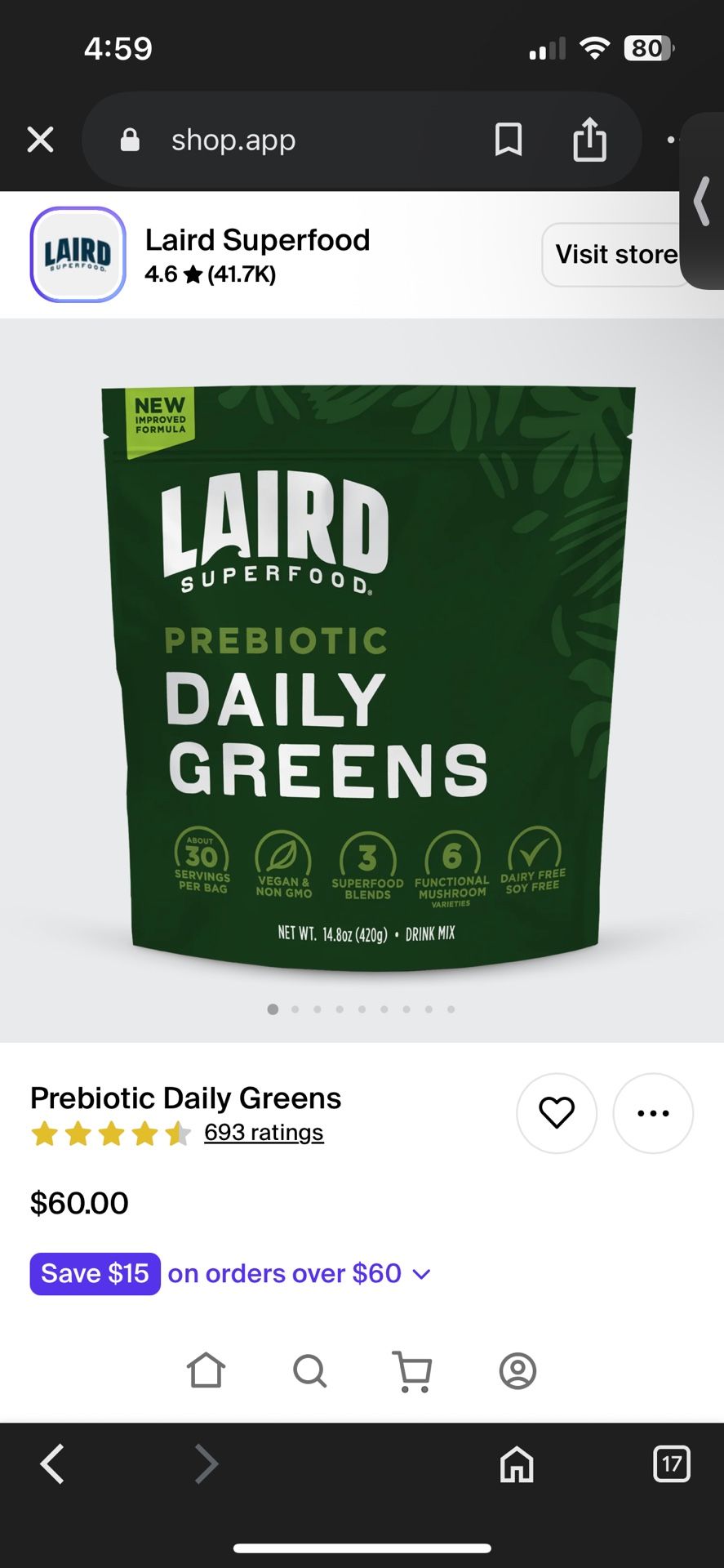View the shopping cart
The width and height of the screenshot is (724, 1568).
tap(413, 1370)
